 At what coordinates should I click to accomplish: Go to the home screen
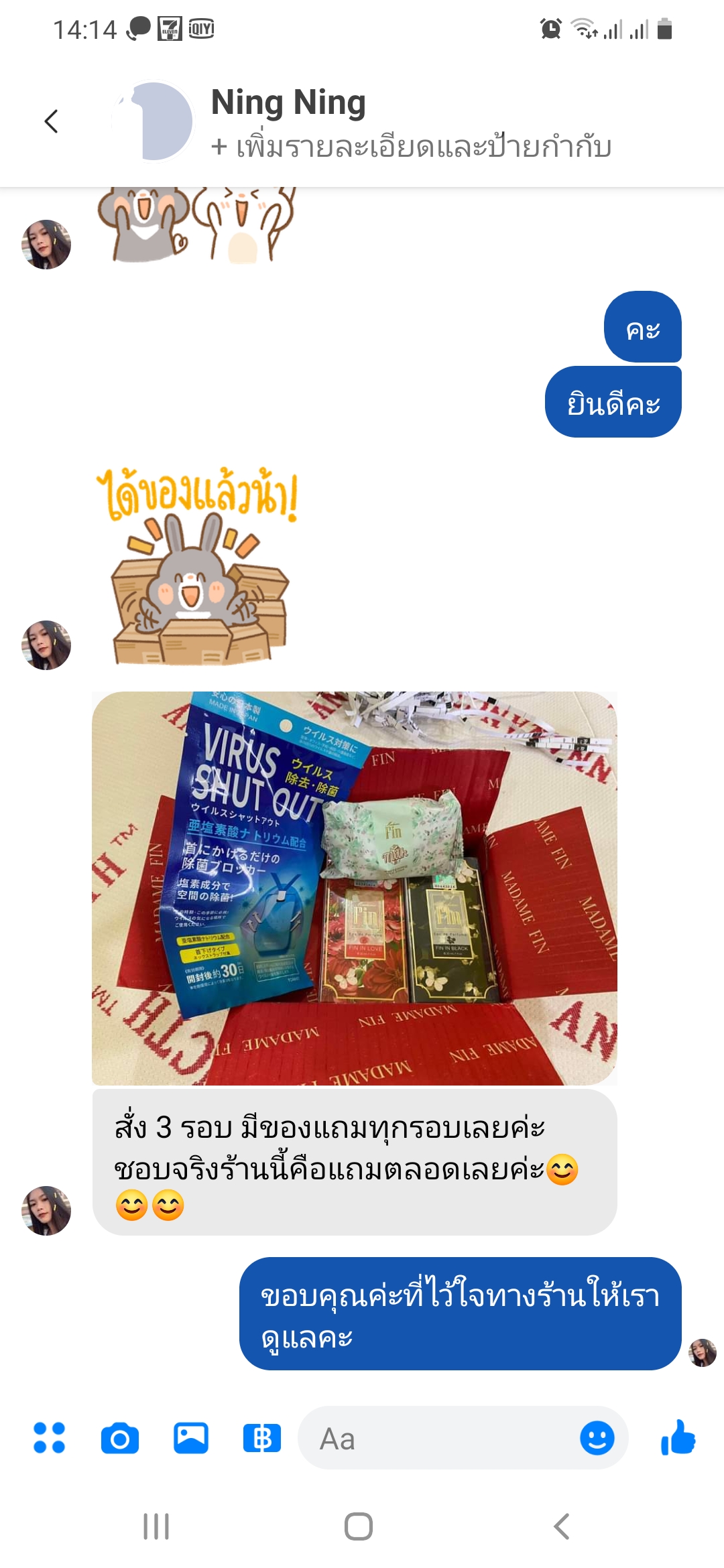pos(359,1526)
